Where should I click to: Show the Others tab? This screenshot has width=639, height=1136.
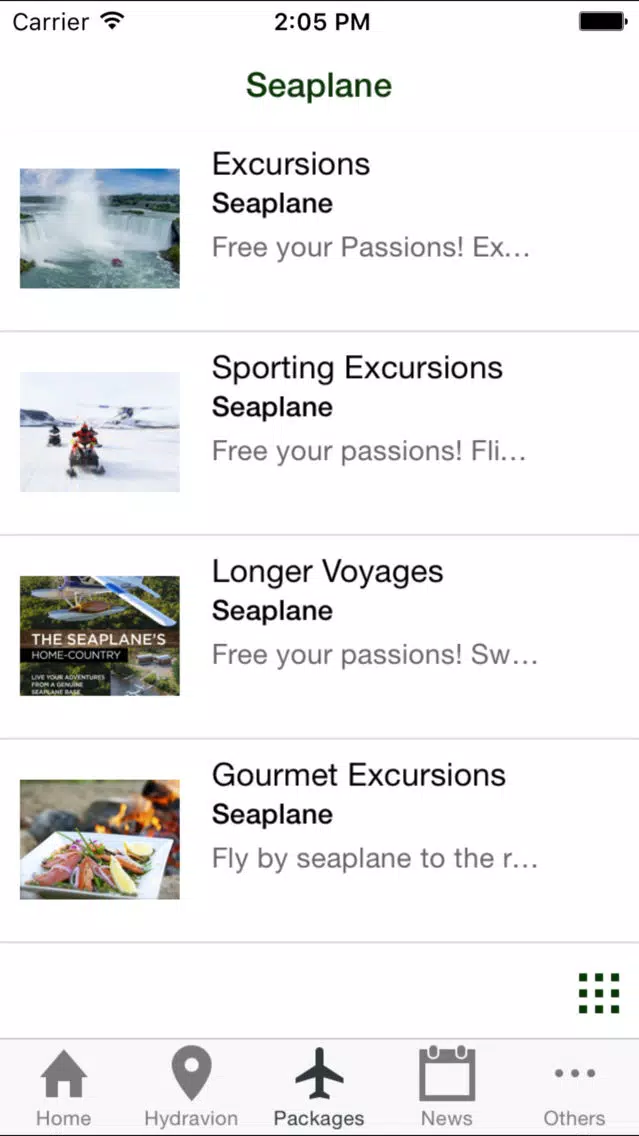(575, 1087)
